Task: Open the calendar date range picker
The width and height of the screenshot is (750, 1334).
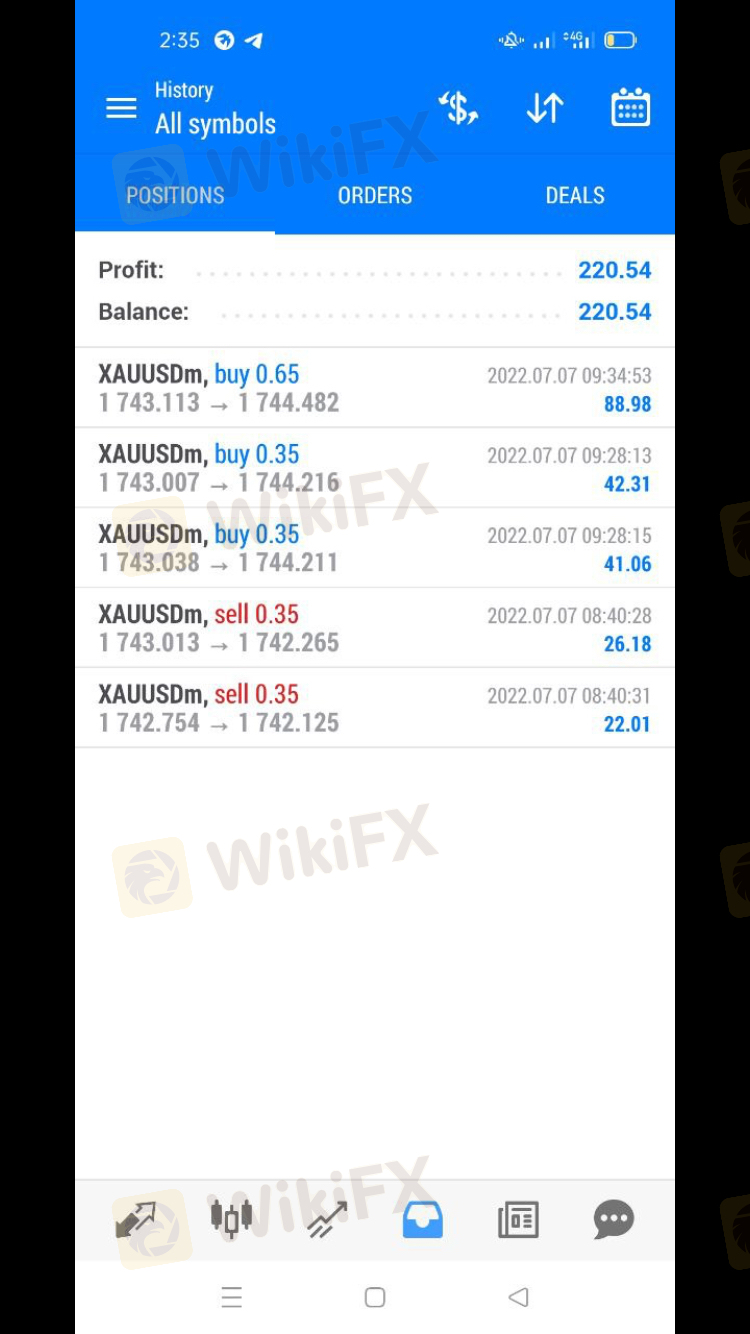Action: pos(630,107)
